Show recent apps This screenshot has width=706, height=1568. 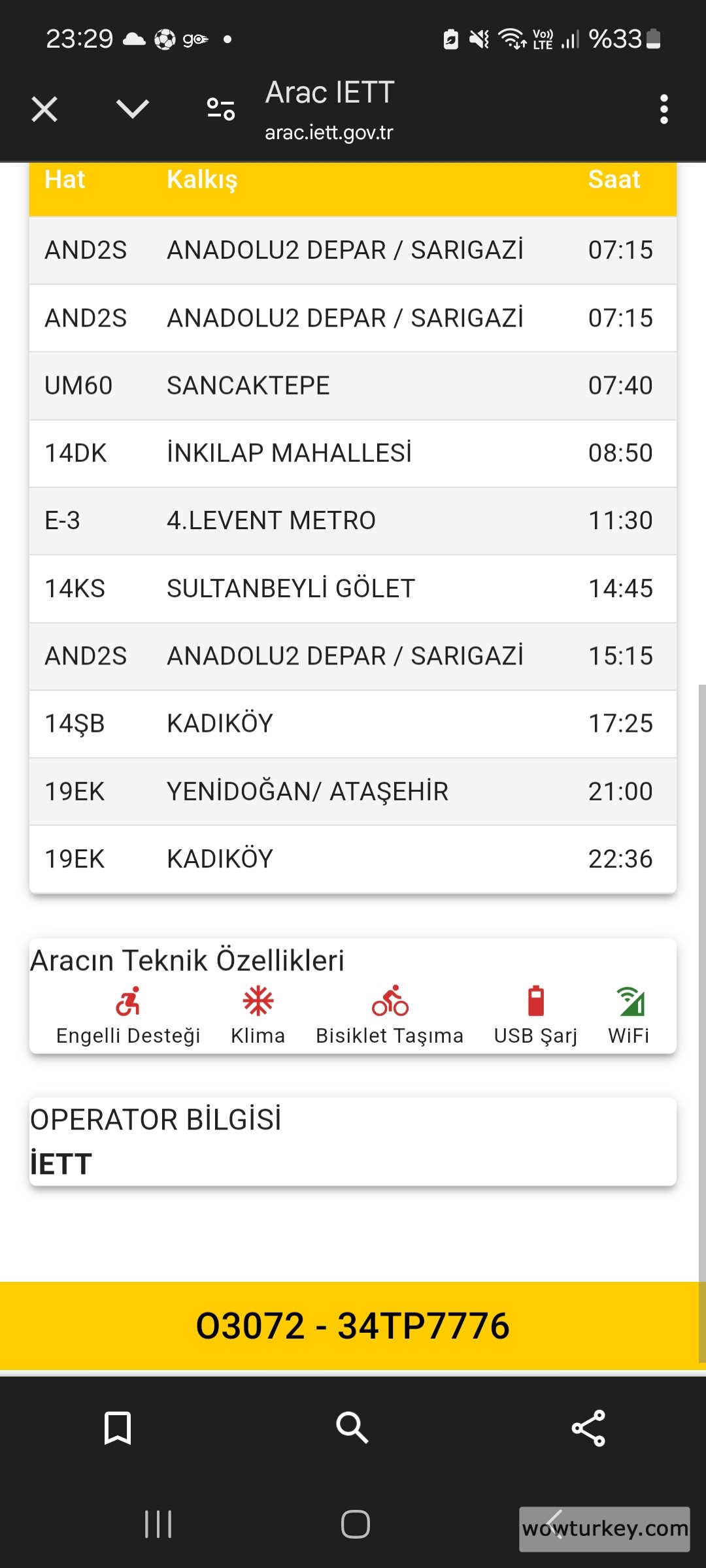[x=158, y=1524]
